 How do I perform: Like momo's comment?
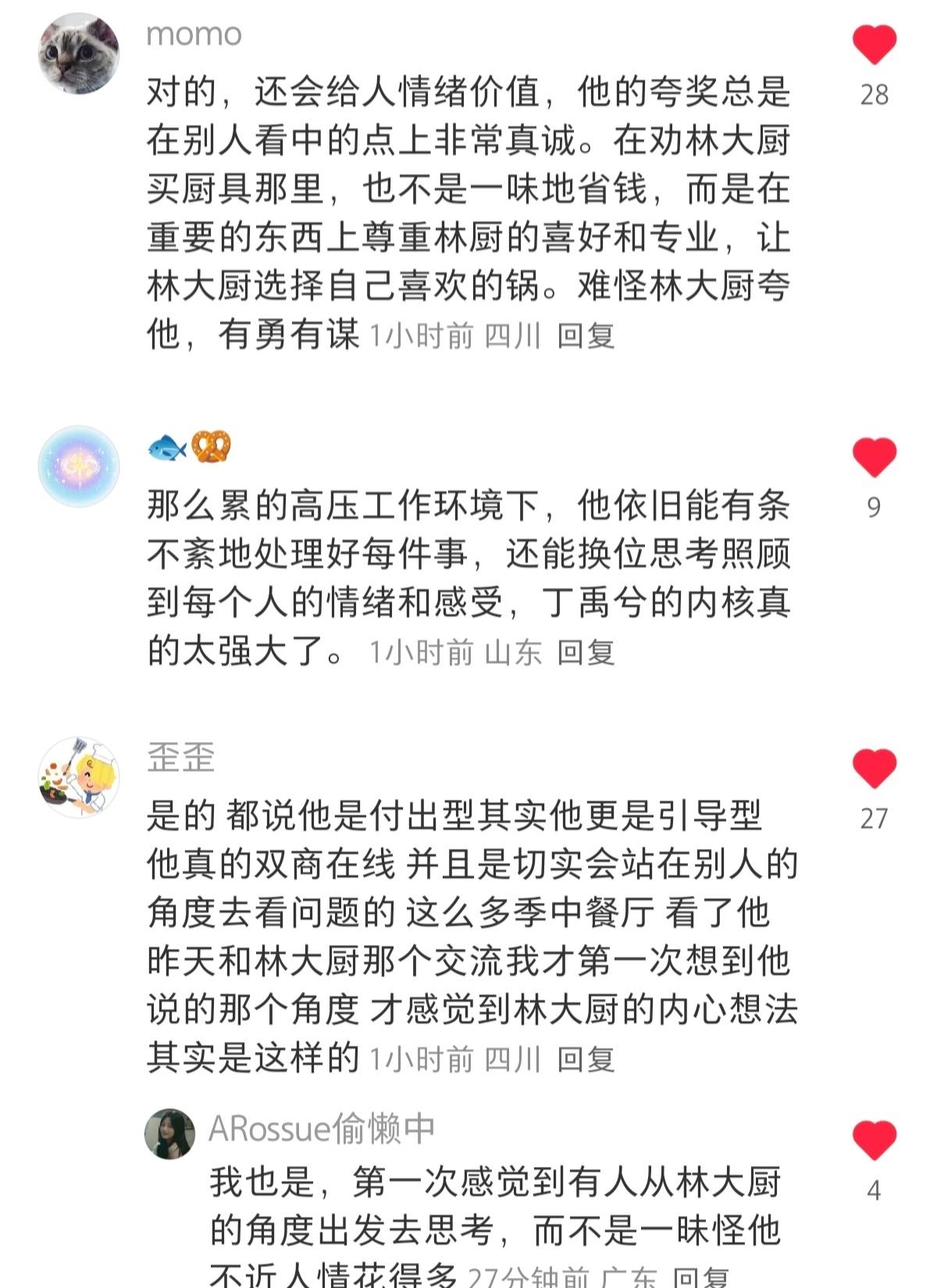[874, 45]
